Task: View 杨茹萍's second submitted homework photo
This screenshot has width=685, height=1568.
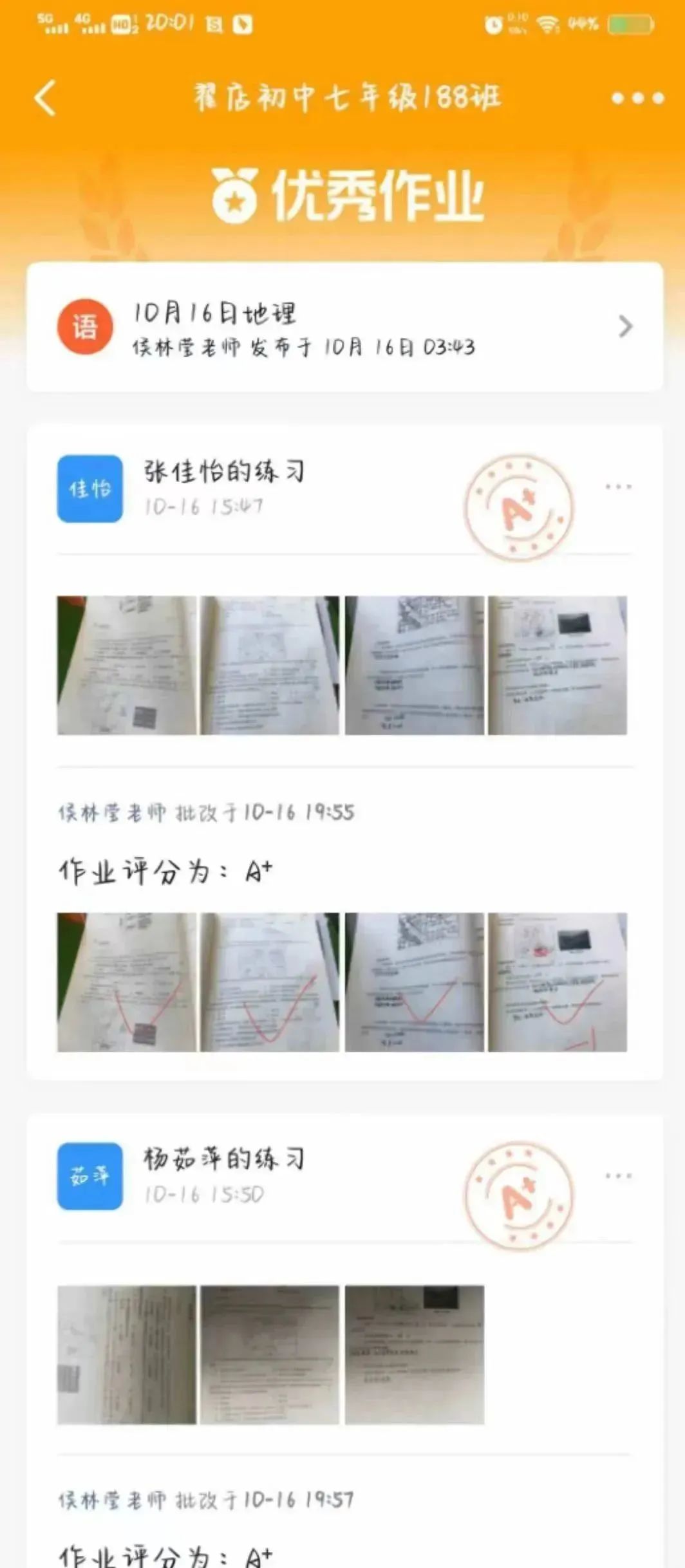Action: (270, 1354)
